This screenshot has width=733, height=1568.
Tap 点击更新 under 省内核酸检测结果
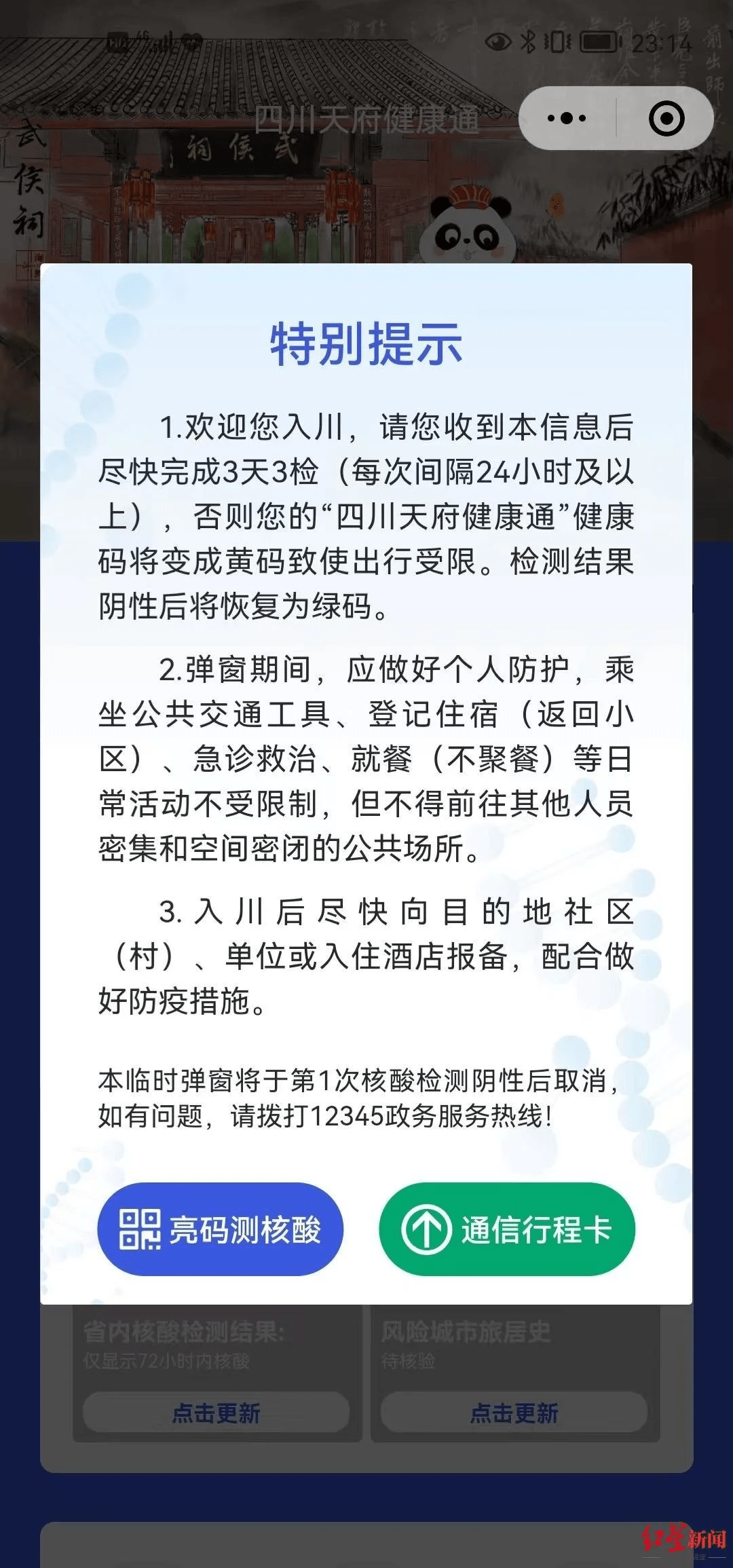216,1413
